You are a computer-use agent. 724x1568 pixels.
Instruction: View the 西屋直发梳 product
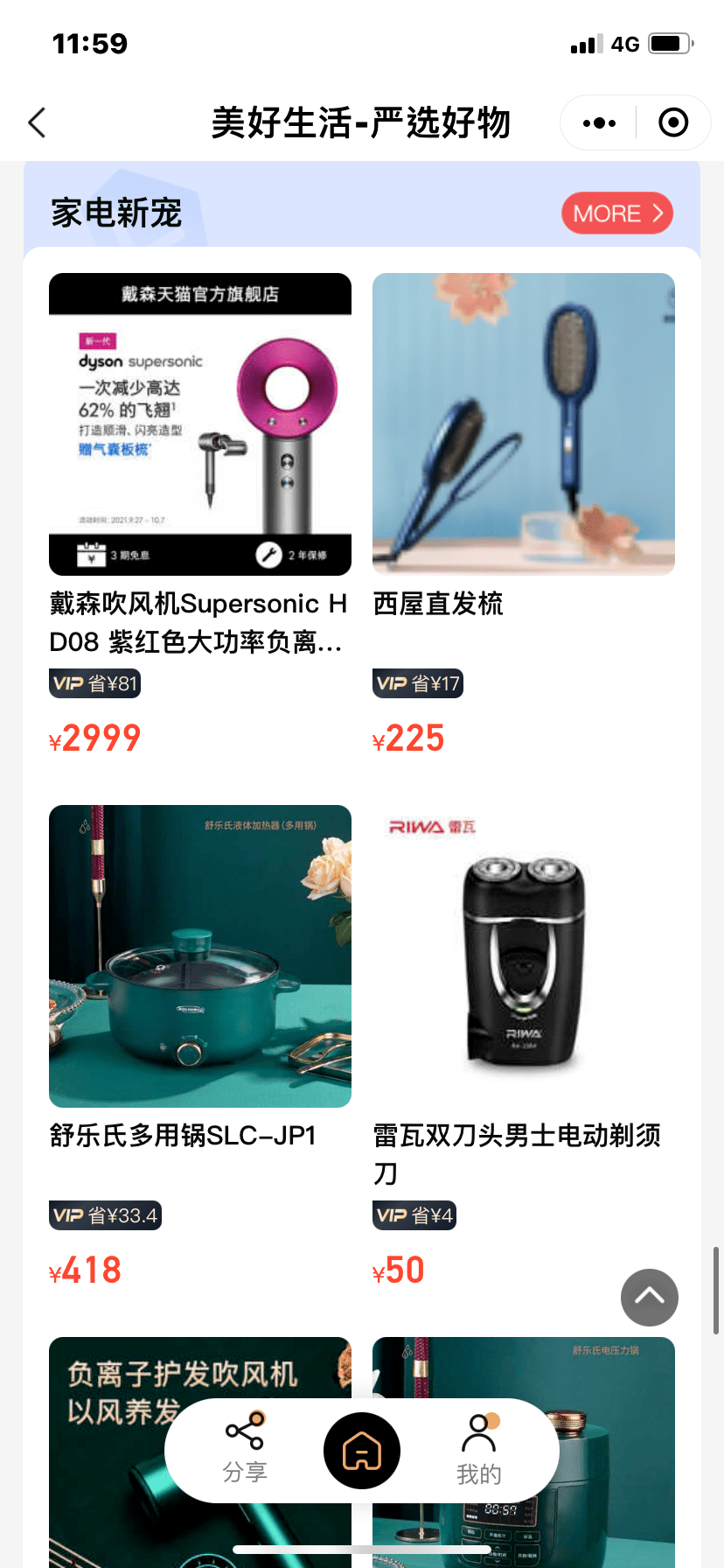[x=523, y=424]
